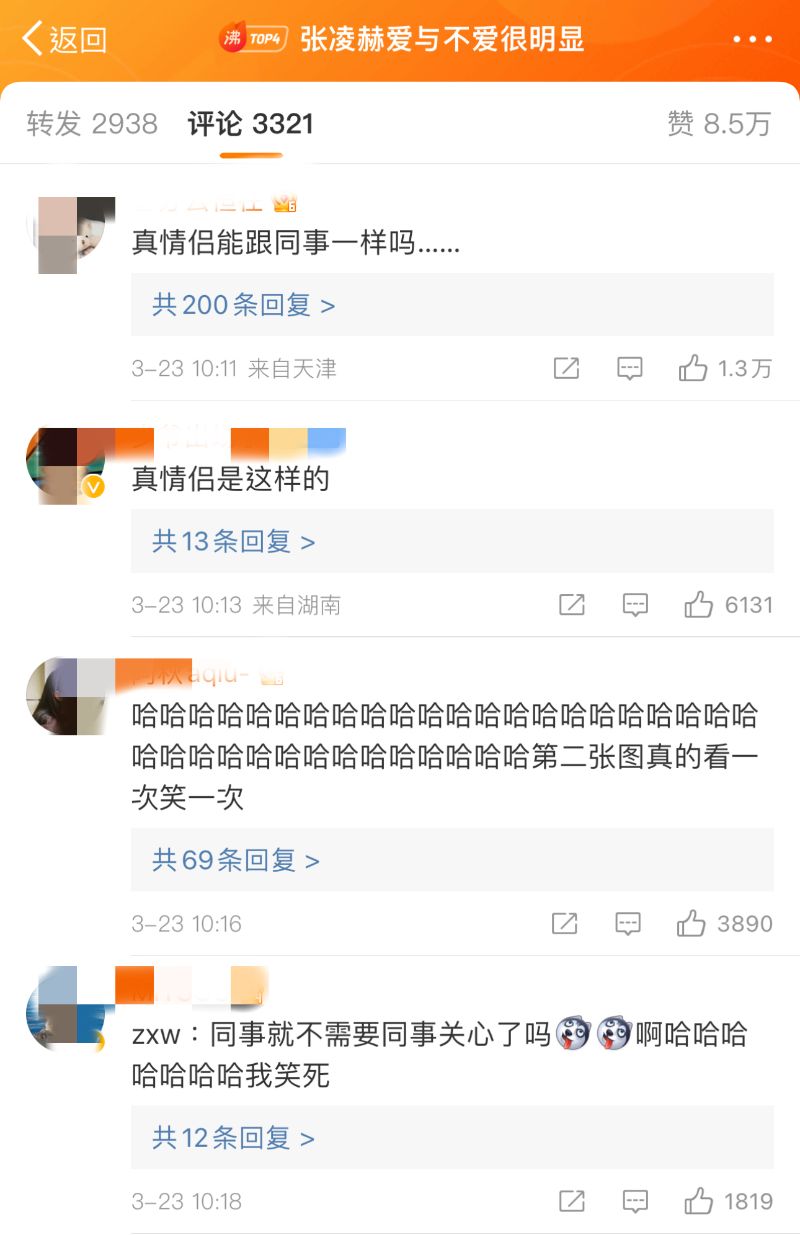Expand the 共69条回复 replies
The image size is (800, 1235).
(236, 860)
